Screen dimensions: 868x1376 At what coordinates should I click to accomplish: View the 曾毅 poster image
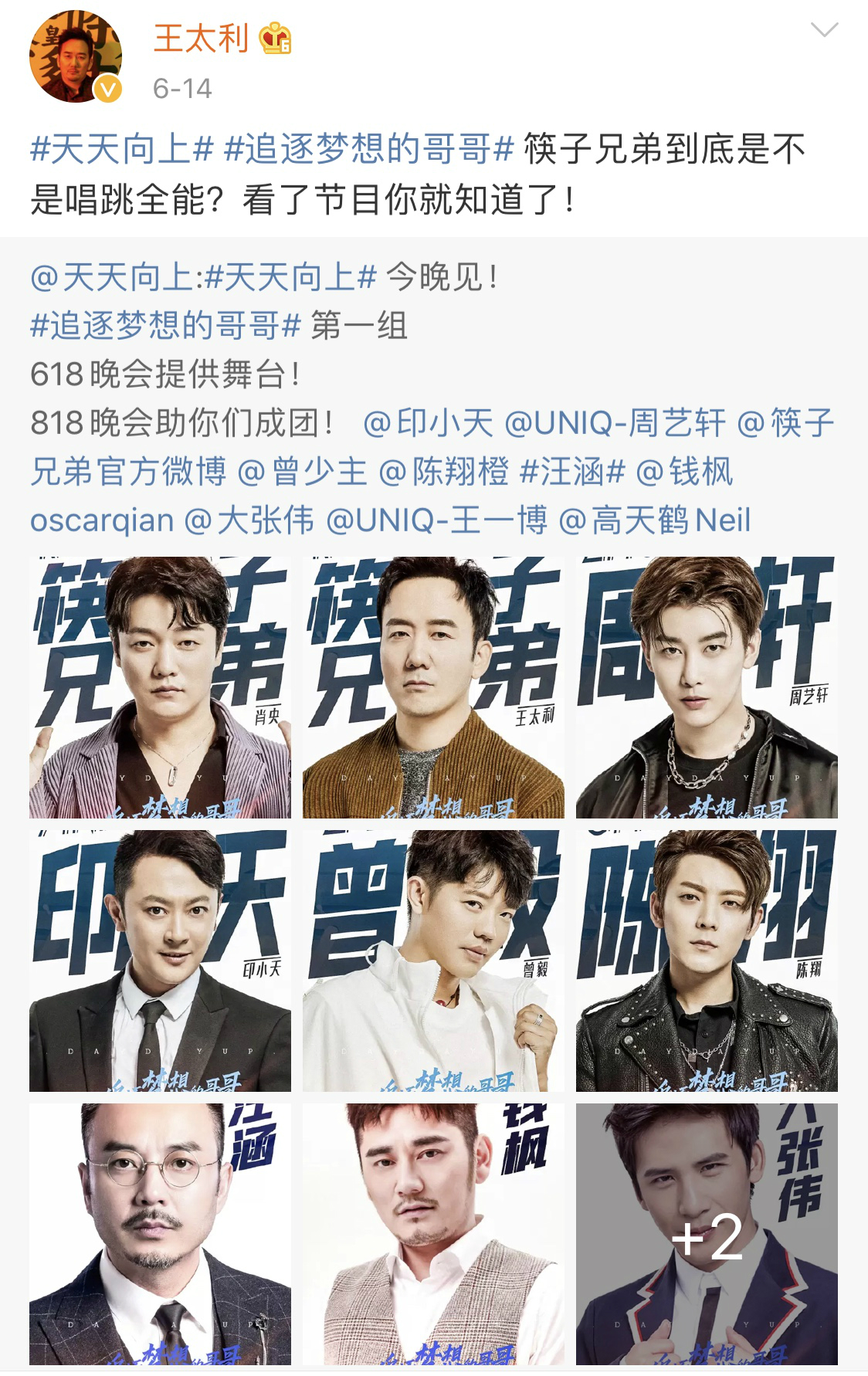click(433, 961)
